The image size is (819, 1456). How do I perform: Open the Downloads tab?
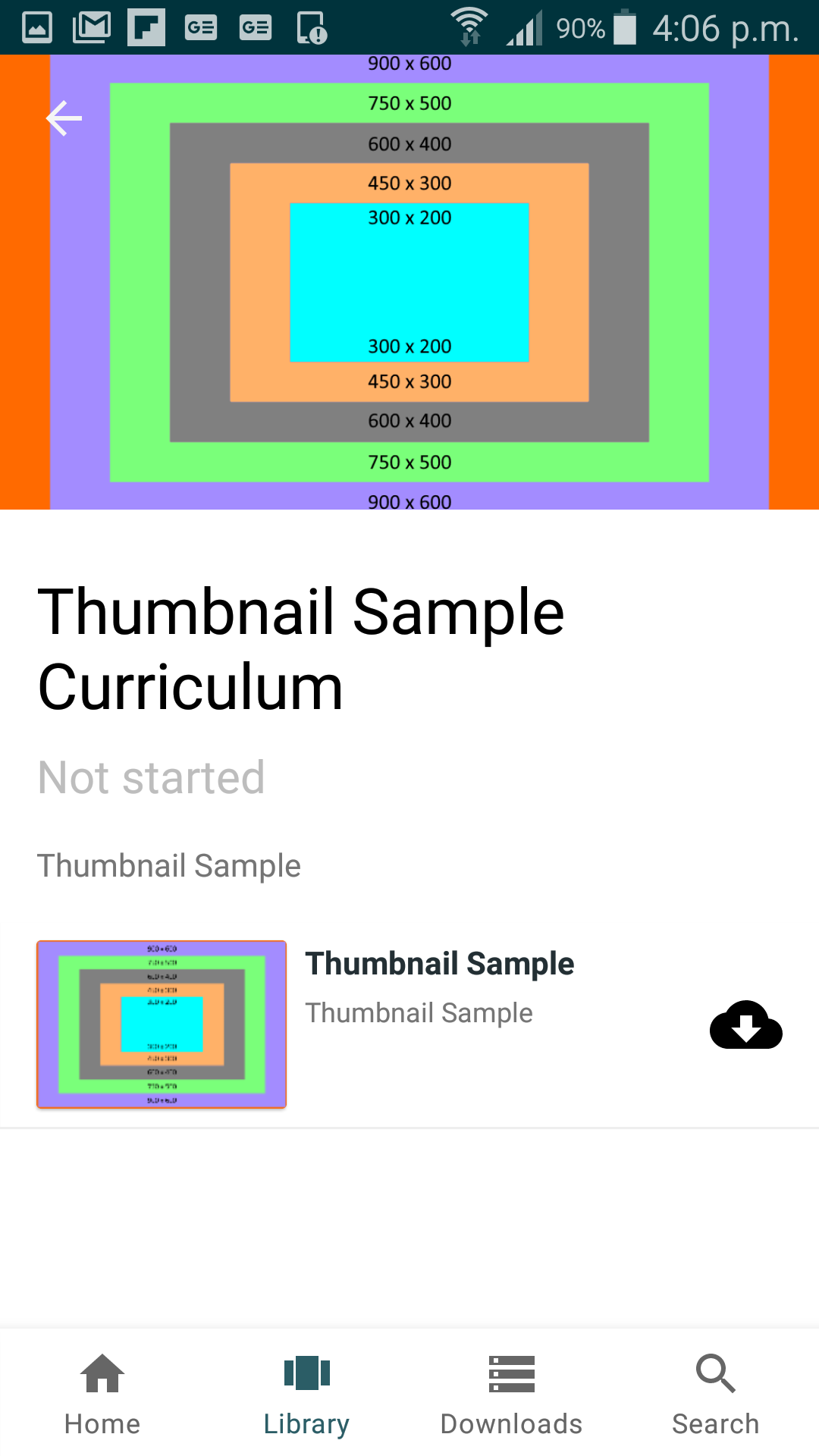(x=512, y=1394)
